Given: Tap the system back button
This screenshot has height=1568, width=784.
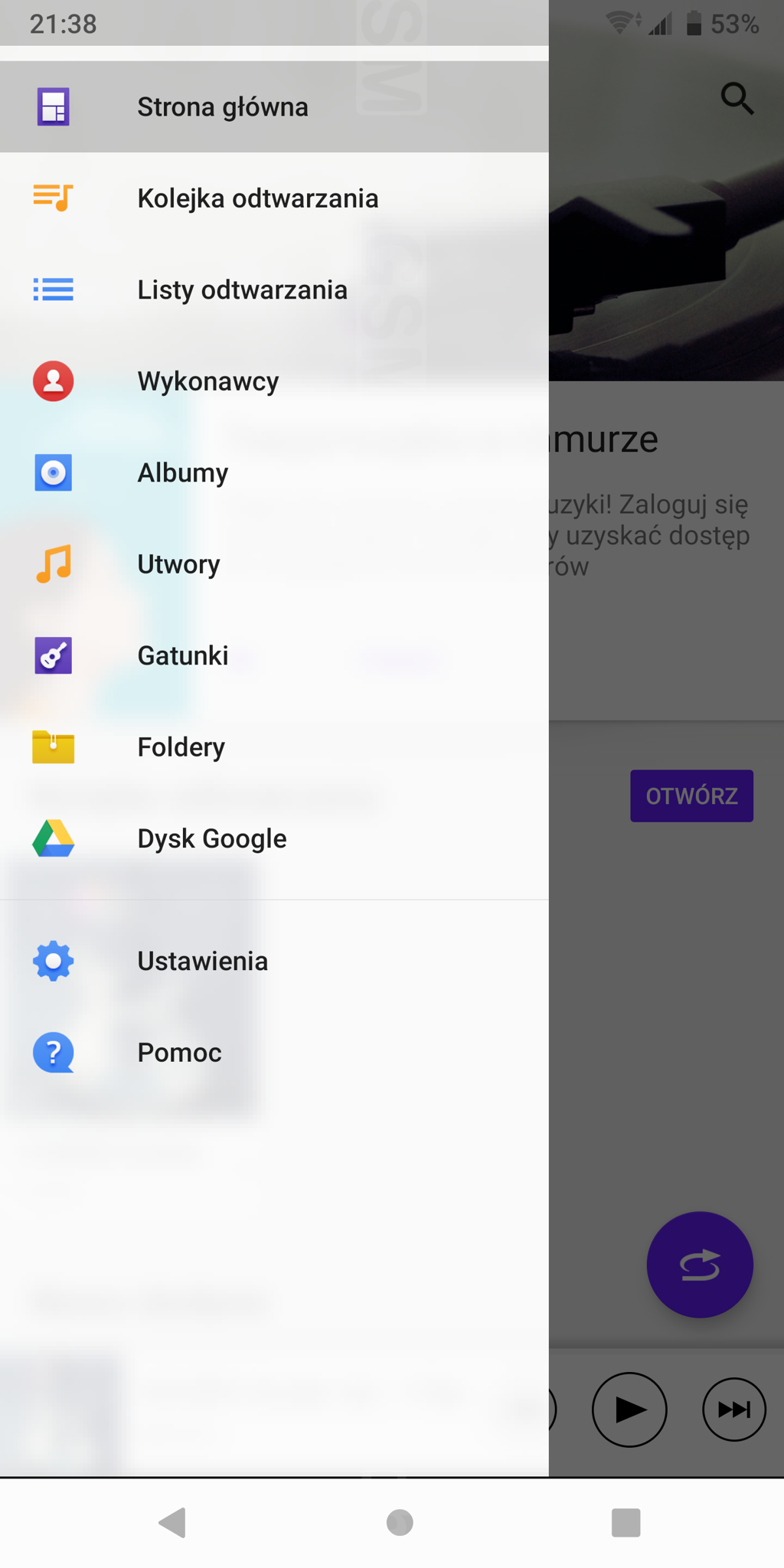Looking at the screenshot, I should tap(173, 1522).
